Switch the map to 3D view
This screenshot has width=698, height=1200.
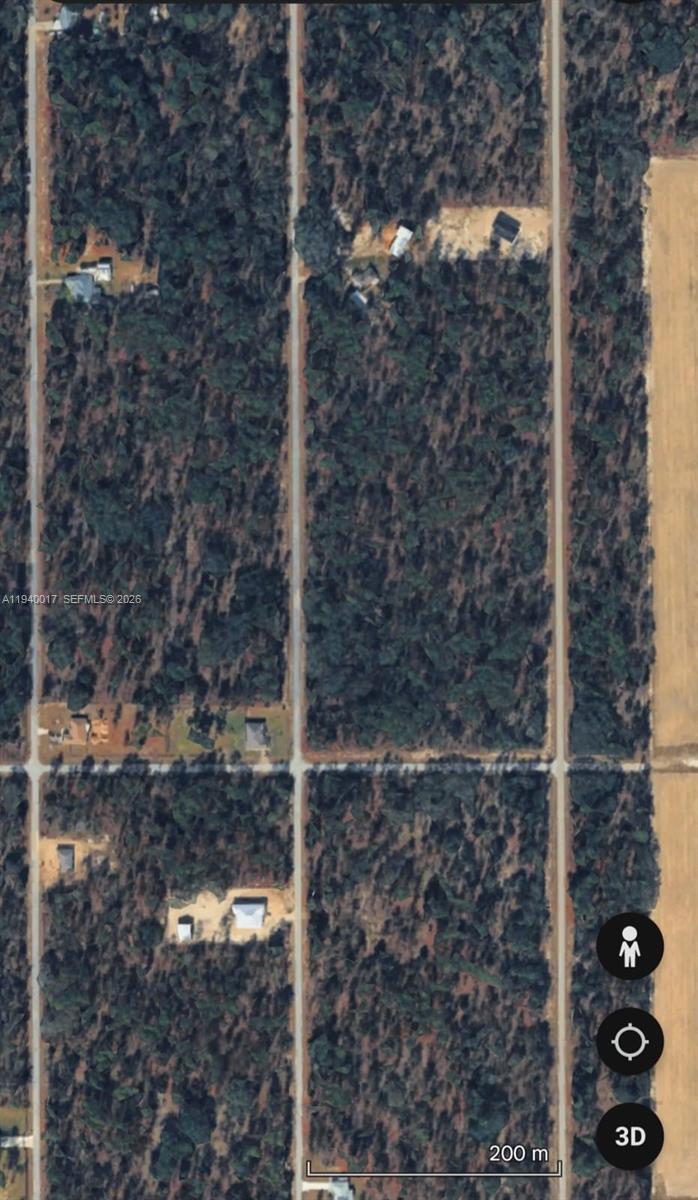click(630, 1136)
